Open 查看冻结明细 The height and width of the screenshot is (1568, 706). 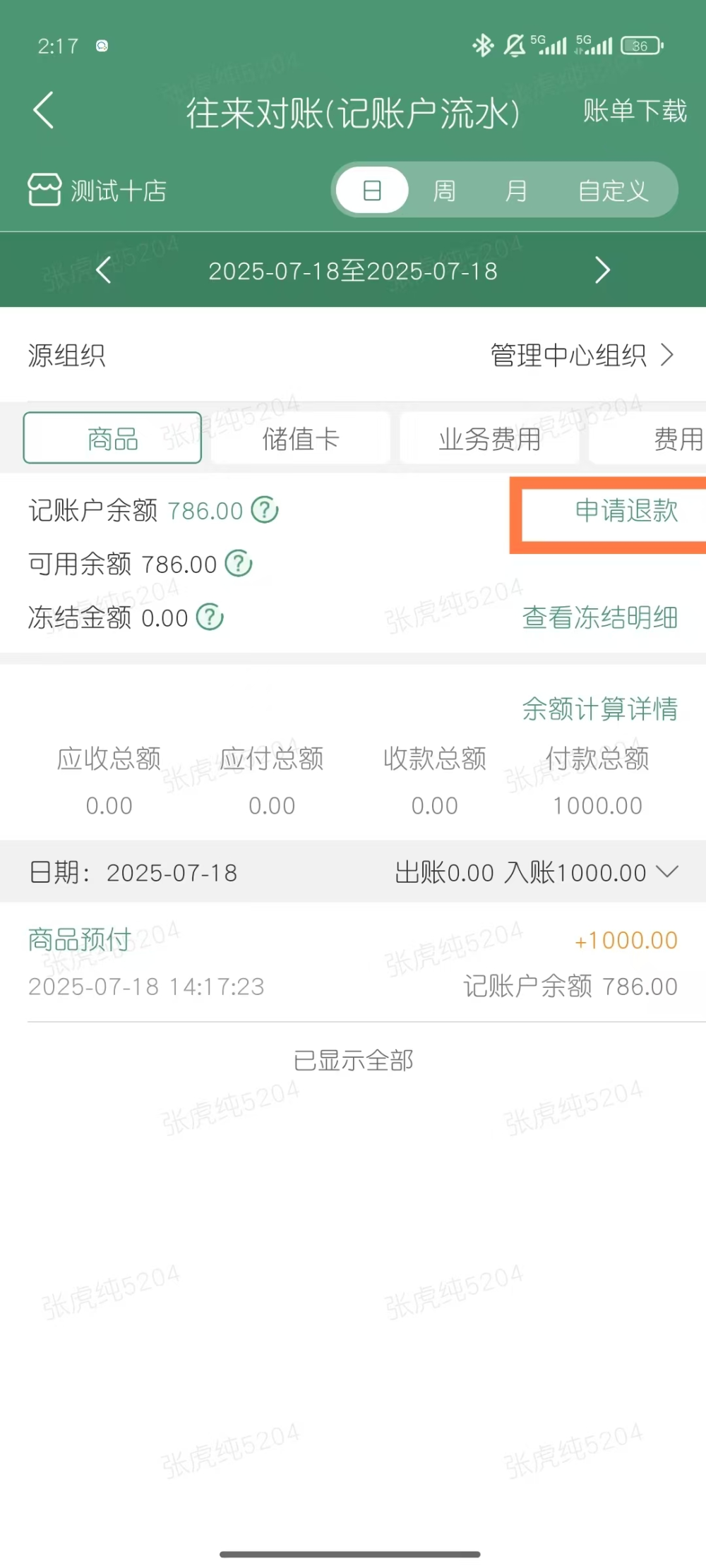599,617
